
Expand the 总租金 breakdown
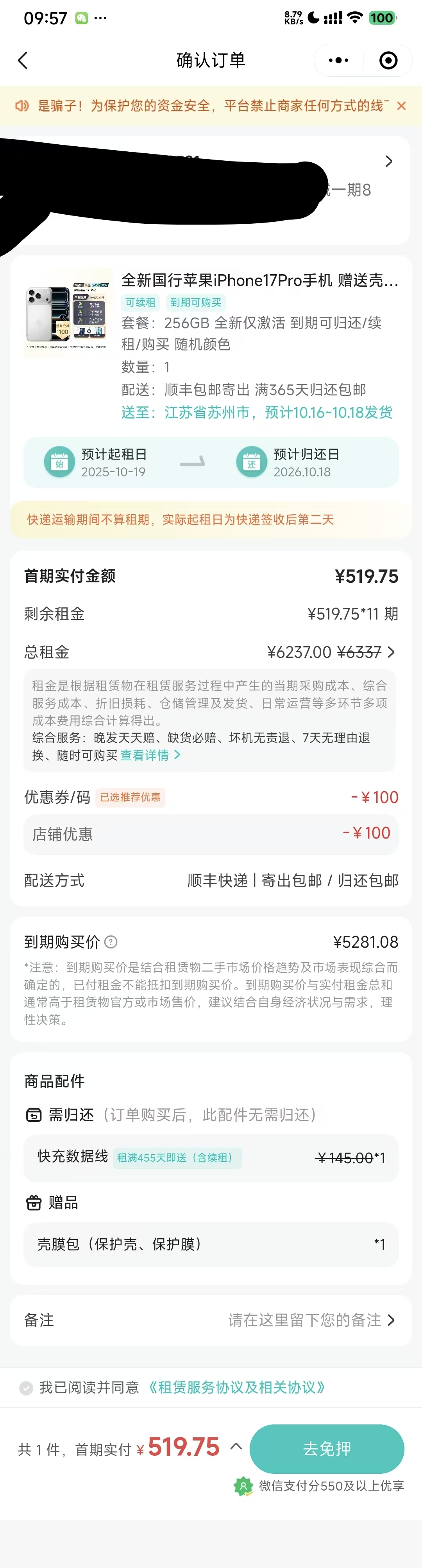(391, 652)
